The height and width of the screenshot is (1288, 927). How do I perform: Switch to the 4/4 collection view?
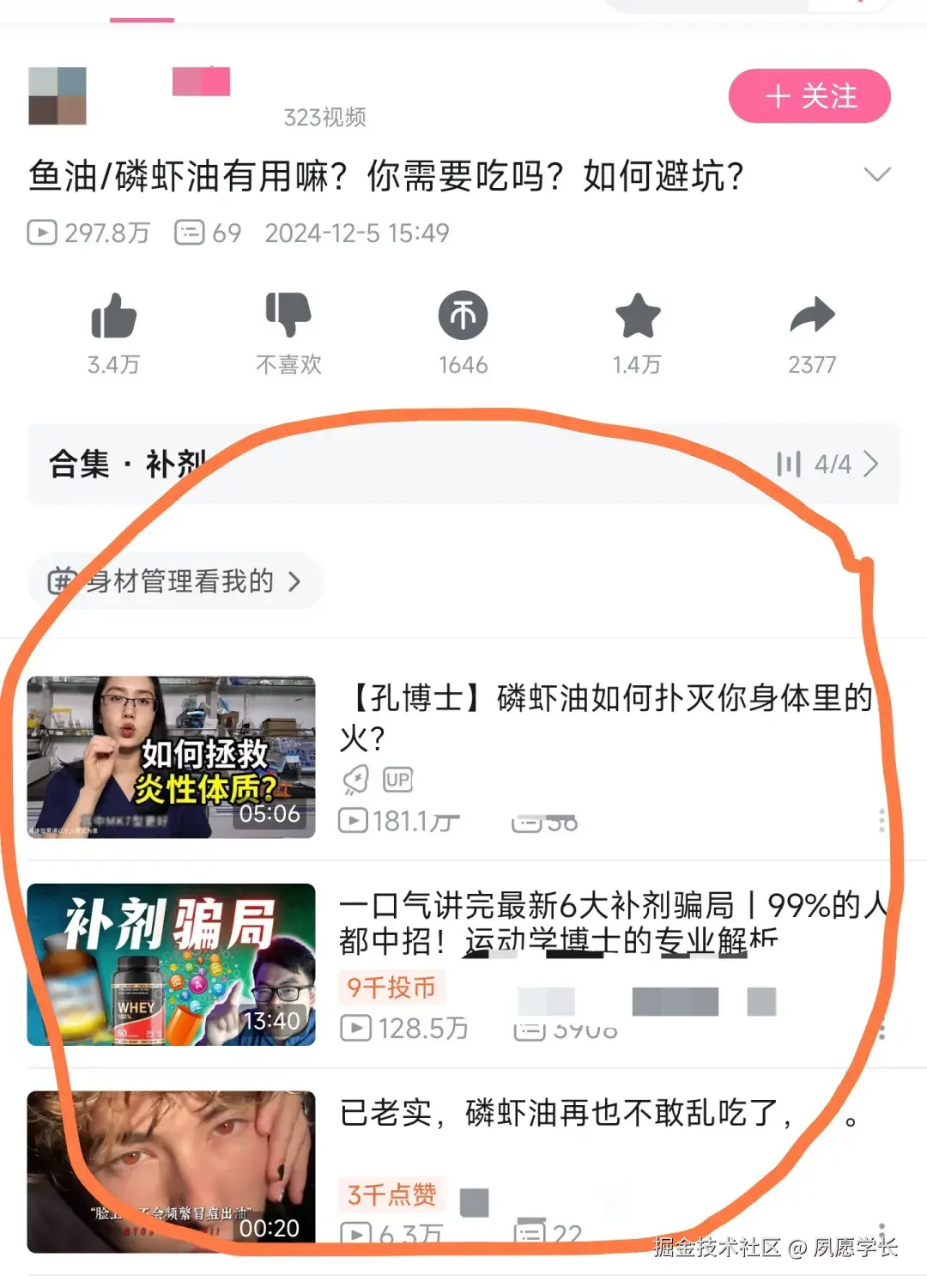click(831, 464)
